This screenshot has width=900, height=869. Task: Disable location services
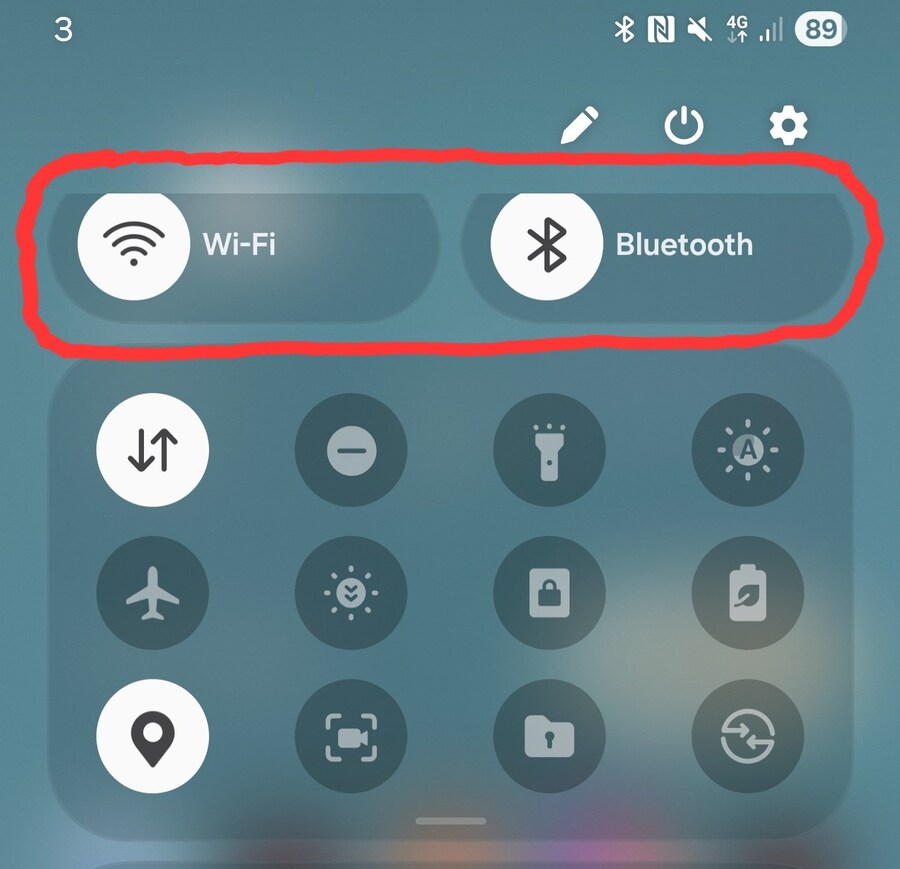click(x=152, y=737)
